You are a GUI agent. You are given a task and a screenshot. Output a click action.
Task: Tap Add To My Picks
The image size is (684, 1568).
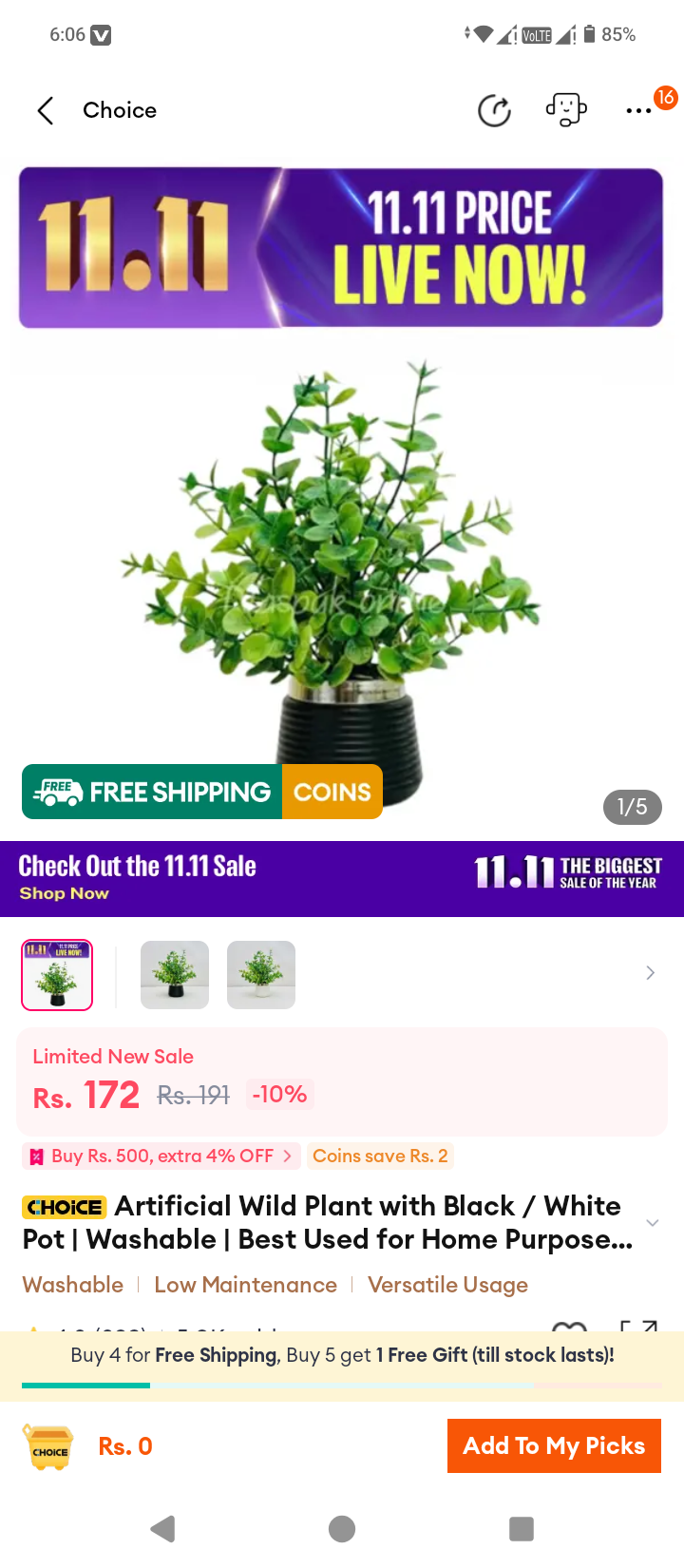click(x=554, y=1445)
